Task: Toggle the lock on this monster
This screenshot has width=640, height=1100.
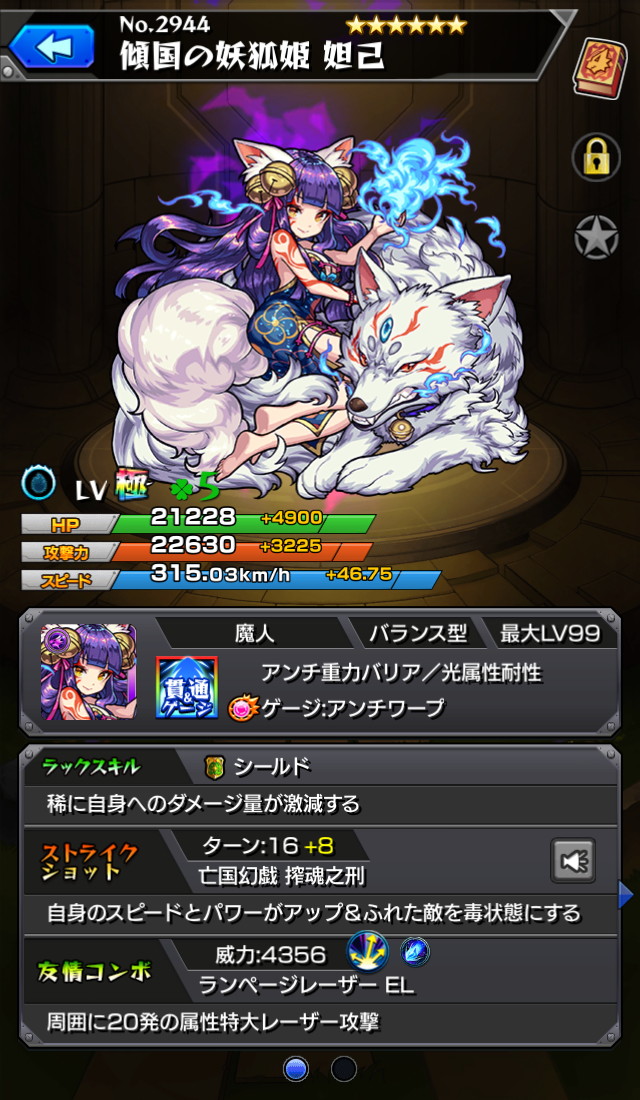Action: coord(596,158)
